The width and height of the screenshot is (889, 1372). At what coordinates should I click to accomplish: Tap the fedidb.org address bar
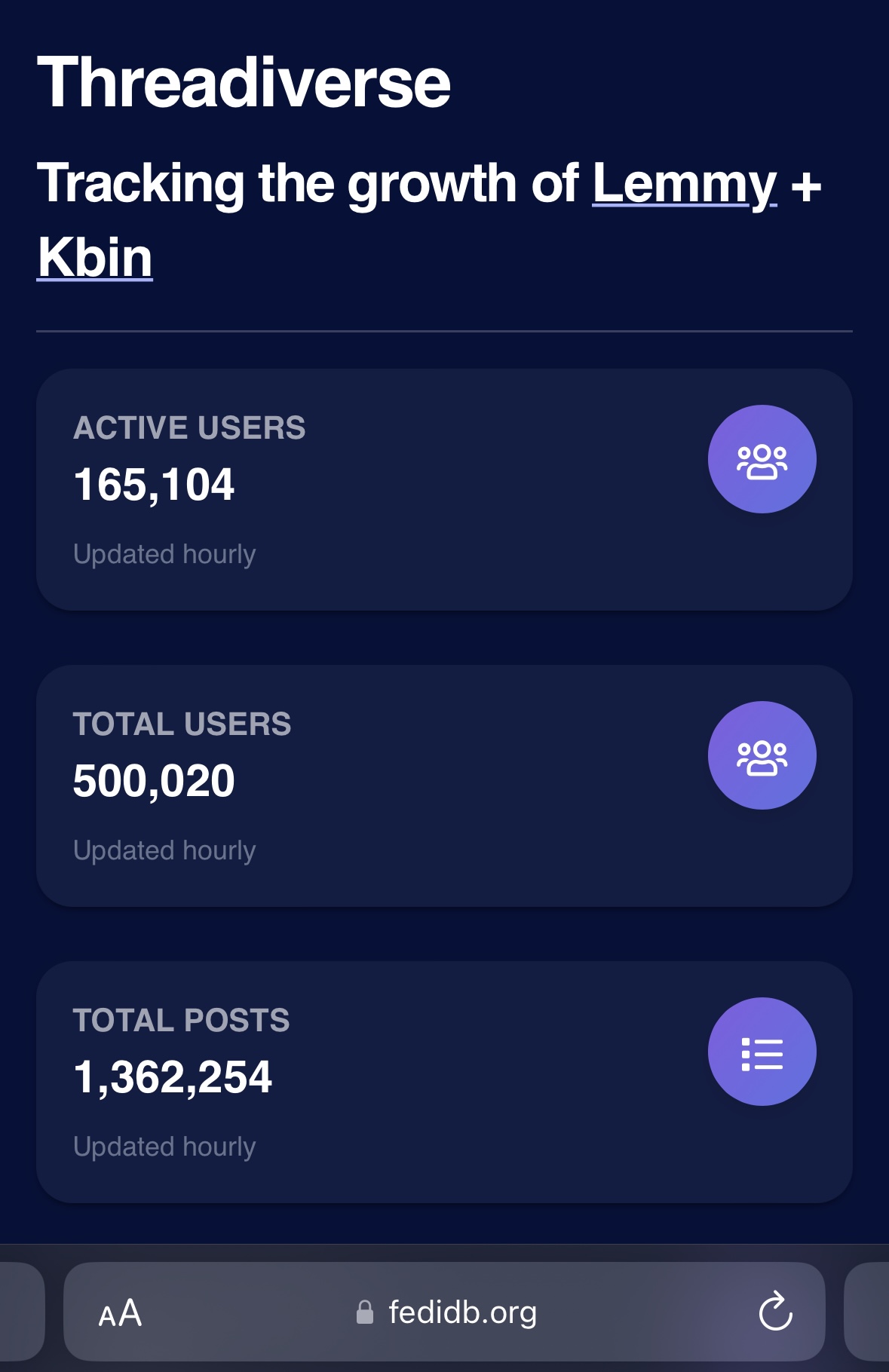tap(461, 1312)
